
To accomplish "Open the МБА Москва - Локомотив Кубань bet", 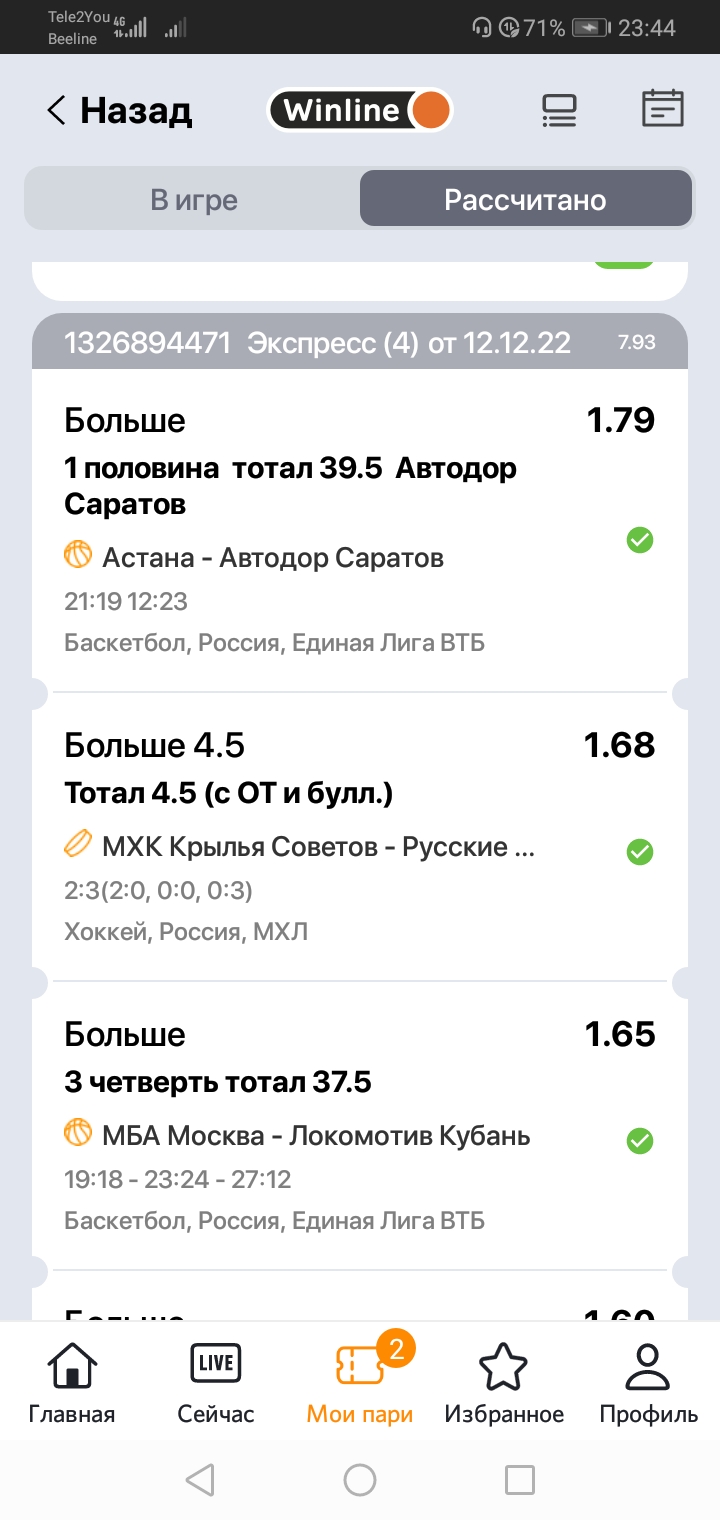I will [x=316, y=1136].
